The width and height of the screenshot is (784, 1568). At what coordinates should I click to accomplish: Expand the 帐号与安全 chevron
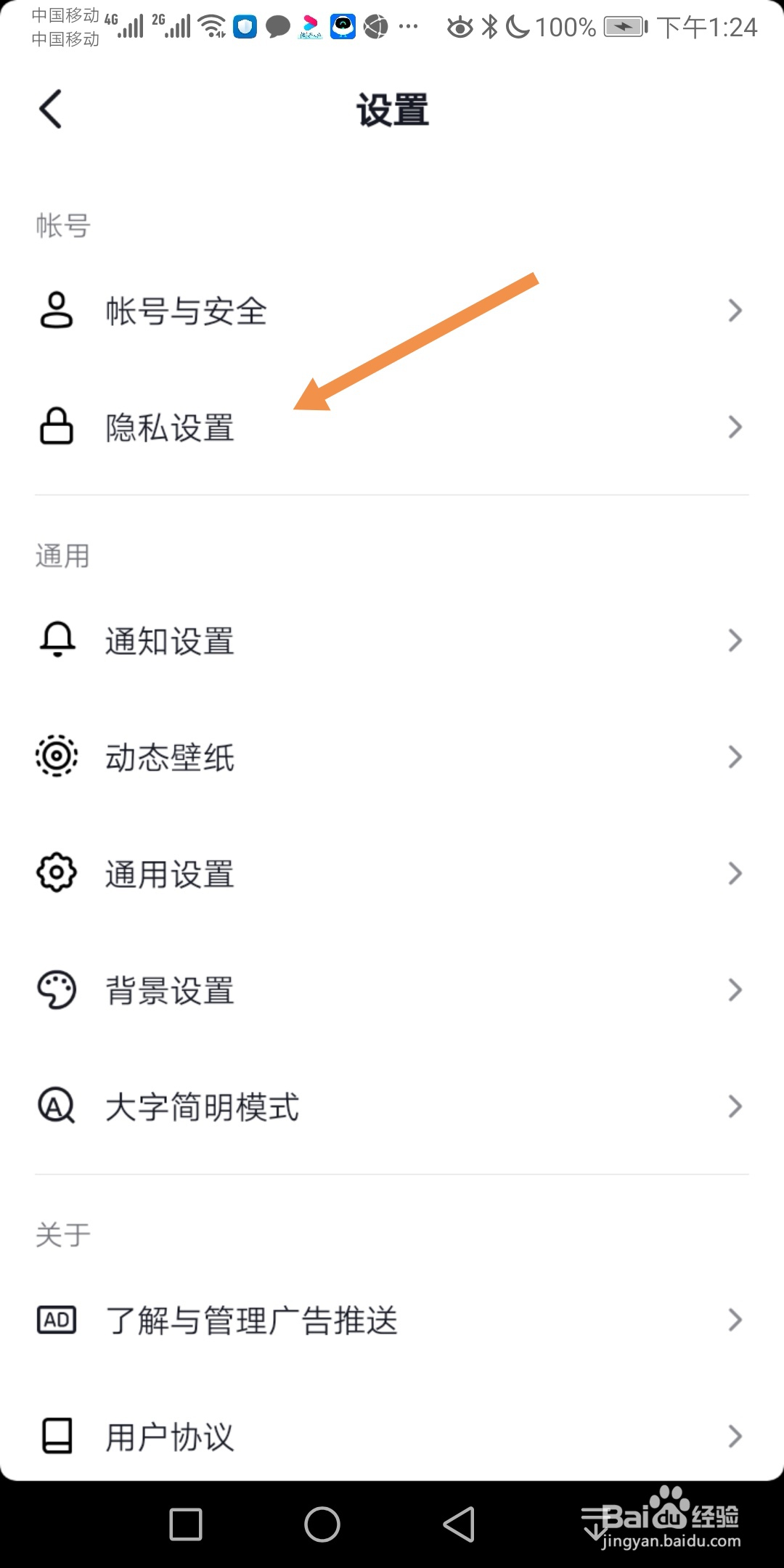(735, 311)
